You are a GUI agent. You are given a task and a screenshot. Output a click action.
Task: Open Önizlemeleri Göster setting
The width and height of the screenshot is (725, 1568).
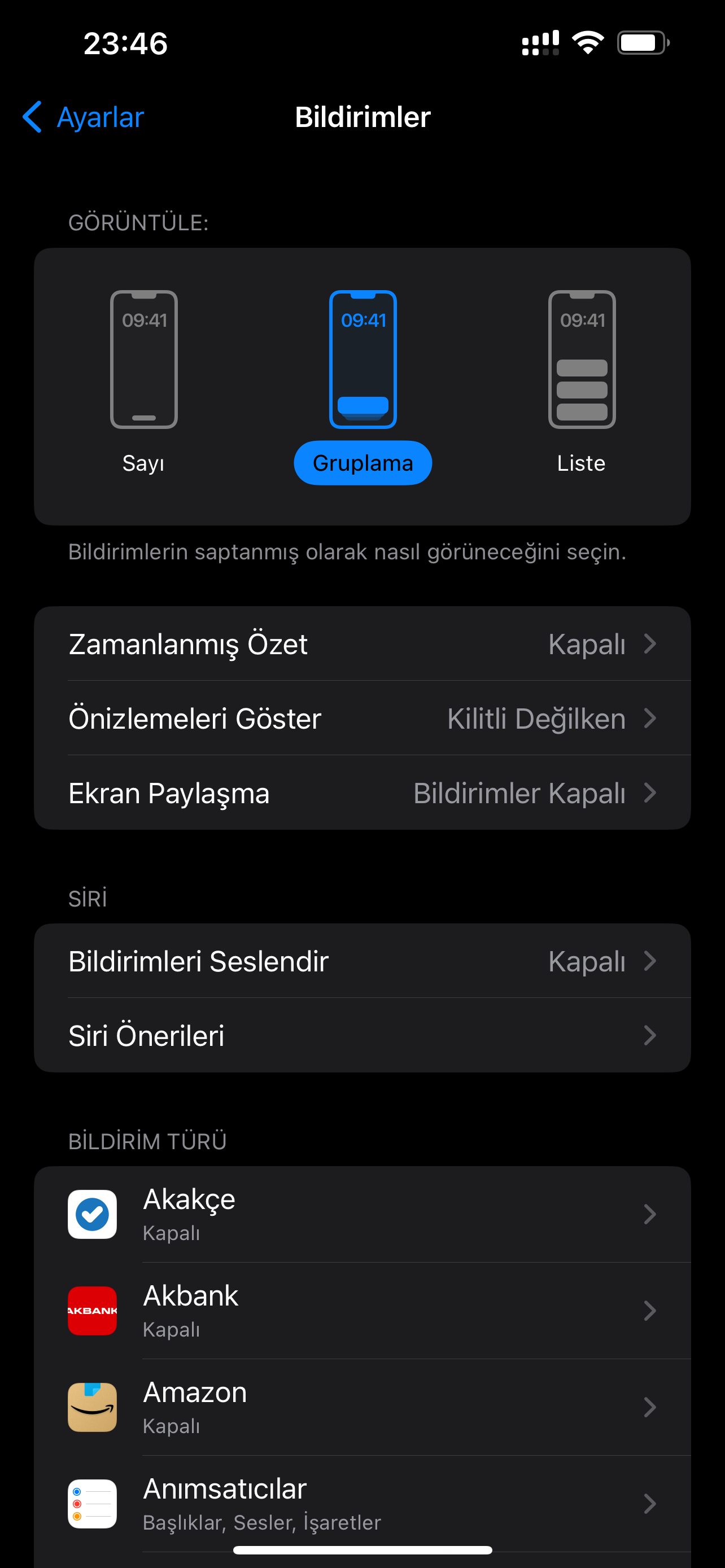click(x=362, y=719)
